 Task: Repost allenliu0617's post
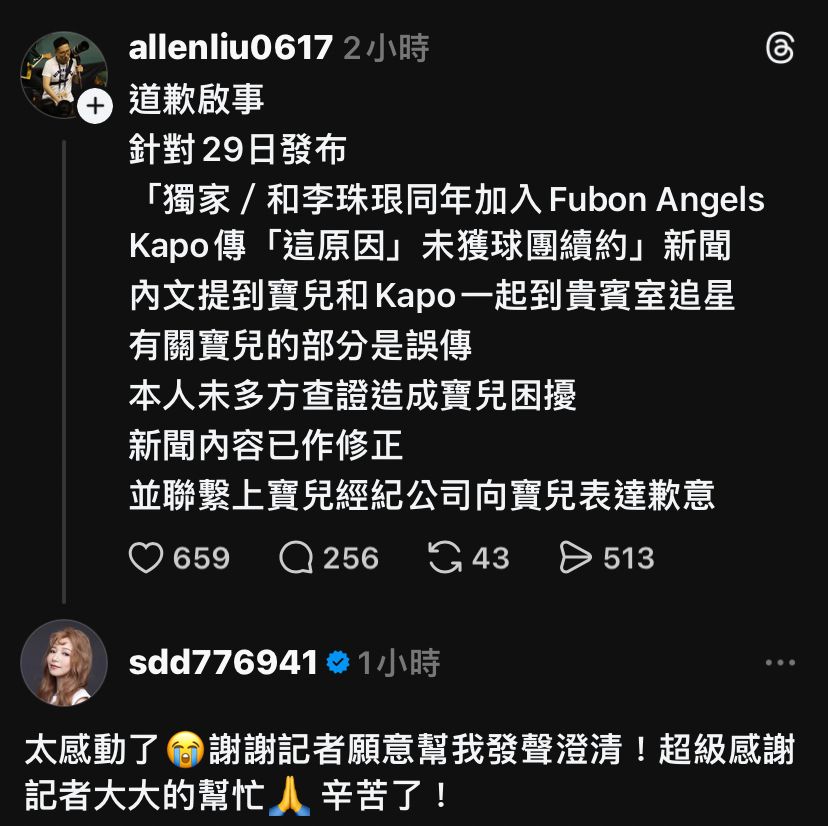click(445, 558)
